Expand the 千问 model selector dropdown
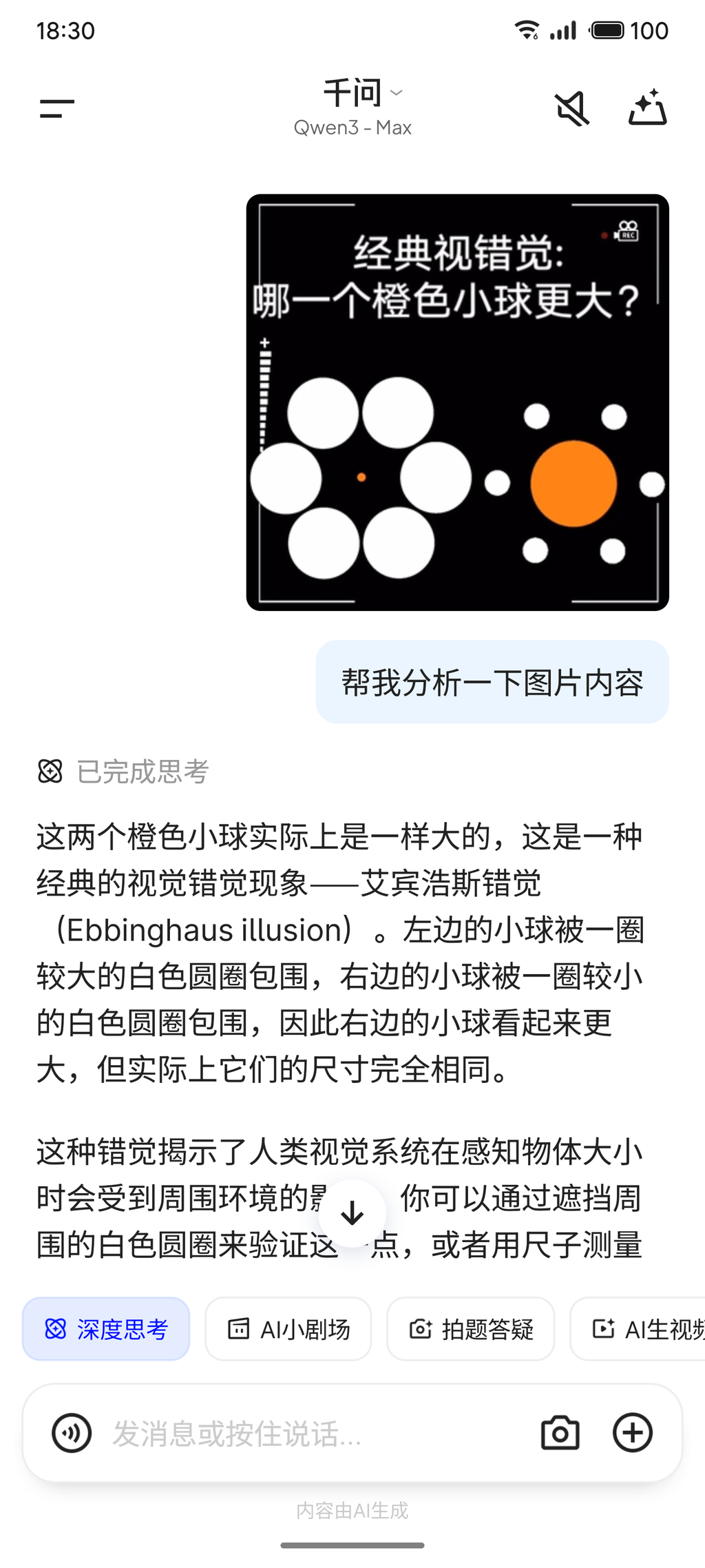The height and width of the screenshot is (1568, 705). pos(361,94)
